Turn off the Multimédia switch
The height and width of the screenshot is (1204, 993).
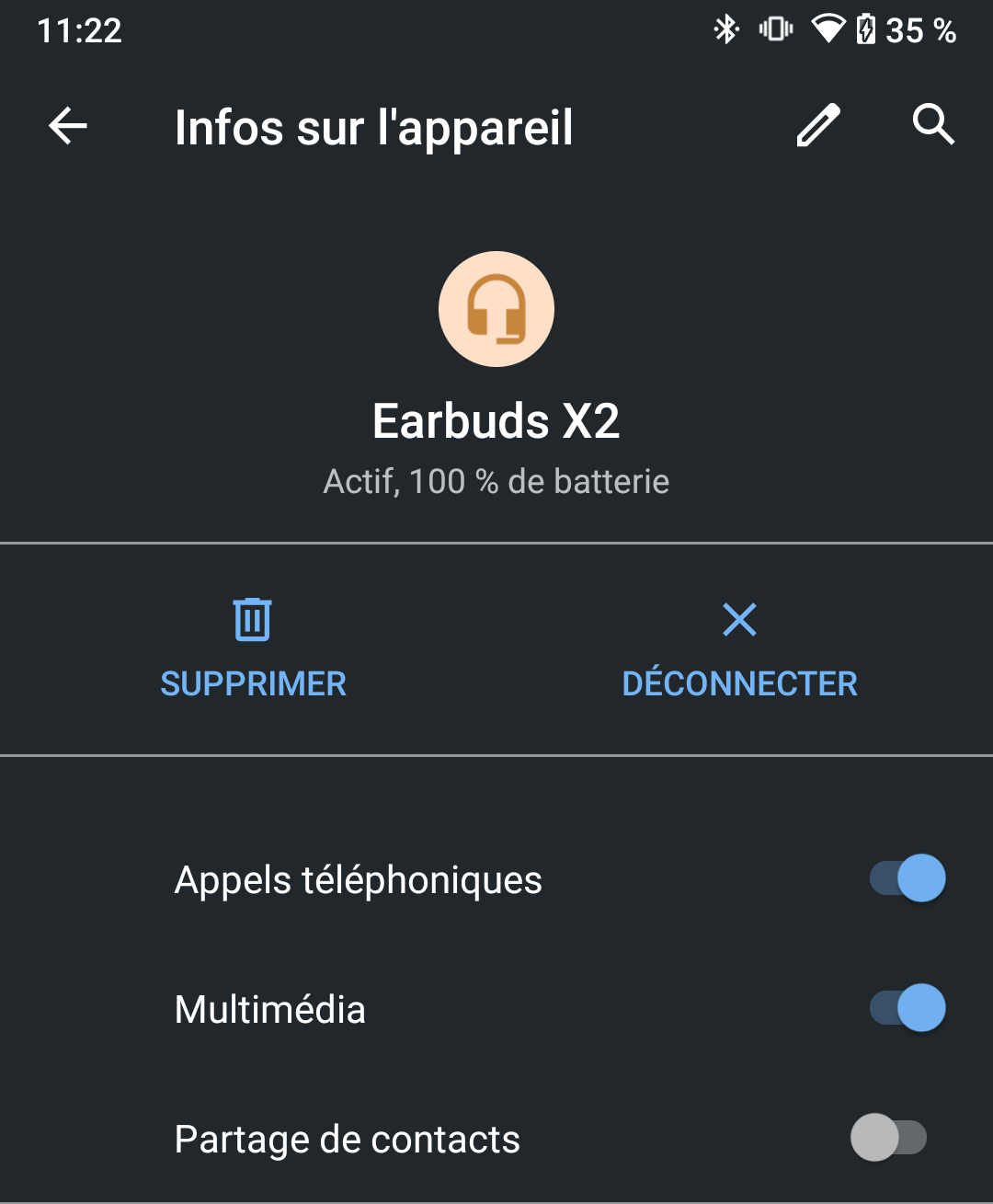[904, 1008]
